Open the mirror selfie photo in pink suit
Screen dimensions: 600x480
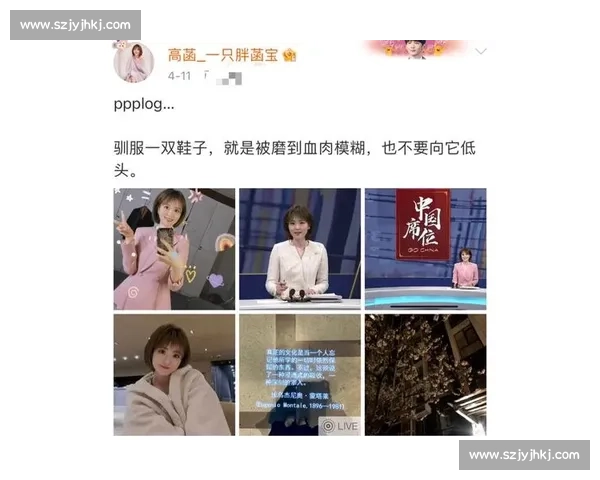point(174,249)
